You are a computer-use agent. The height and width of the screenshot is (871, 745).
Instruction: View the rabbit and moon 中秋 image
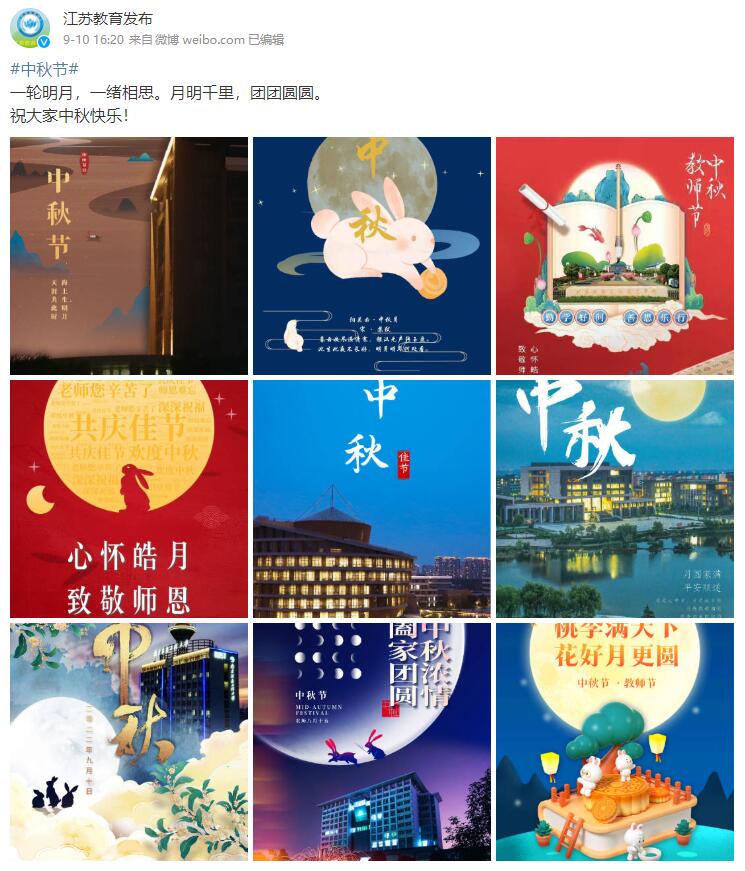(x=372, y=256)
